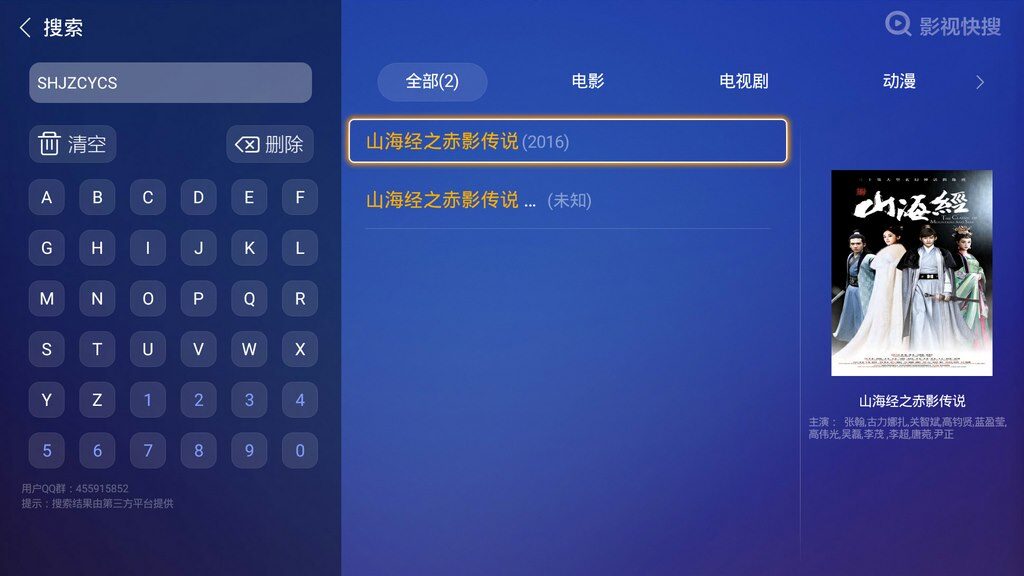Switch to the 全部(2) tab
Viewport: 1024px width, 576px height.
point(432,82)
